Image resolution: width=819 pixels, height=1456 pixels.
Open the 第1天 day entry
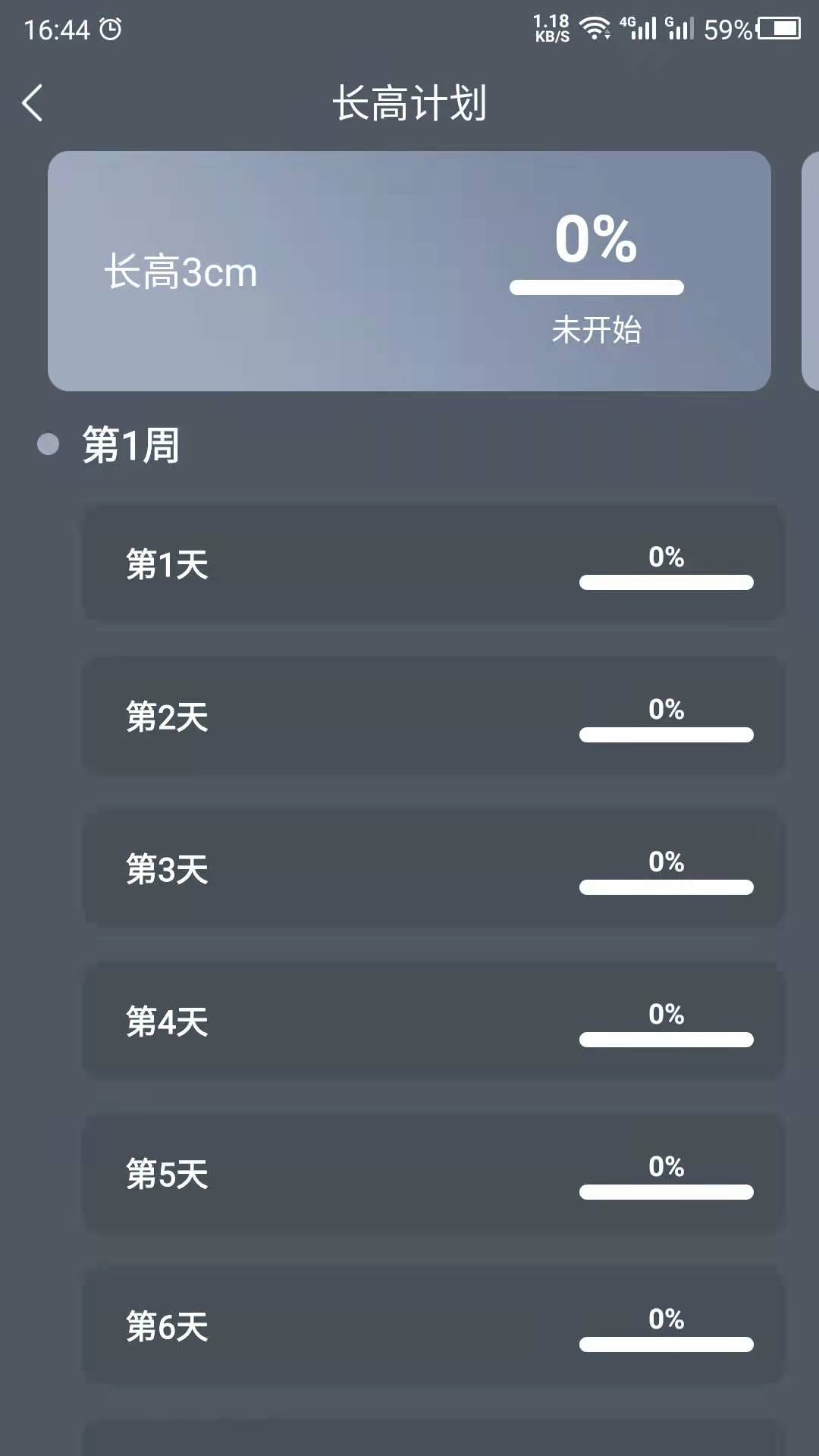(432, 562)
